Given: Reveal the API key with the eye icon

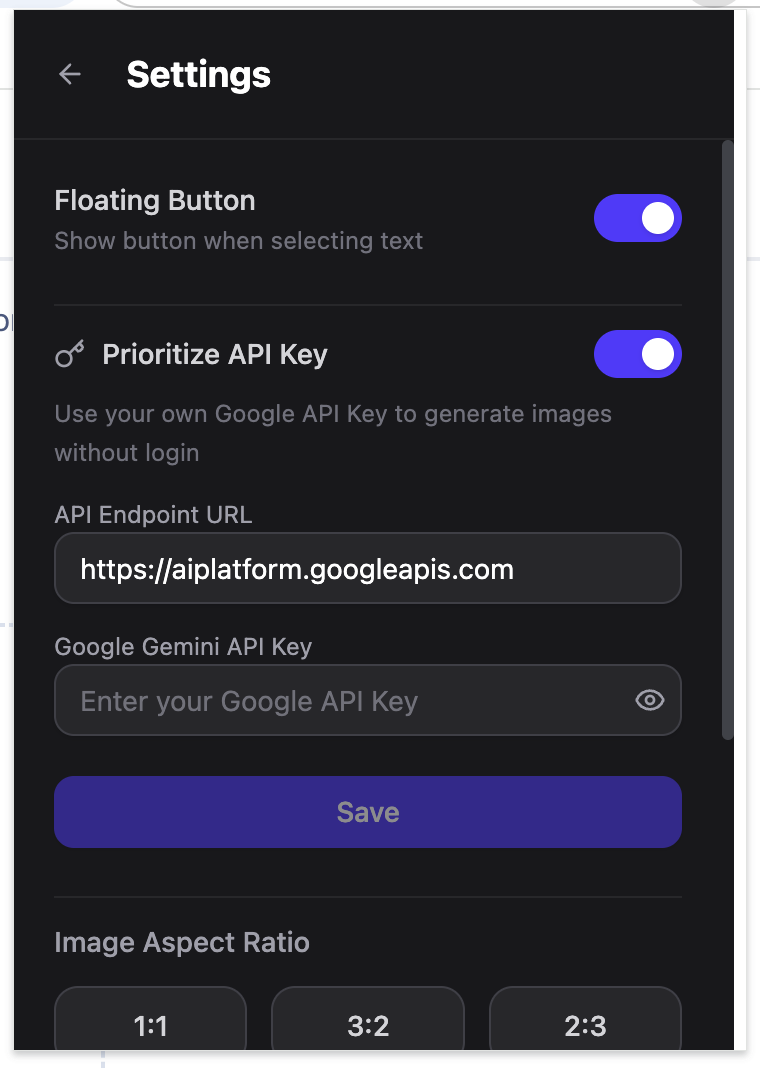Looking at the screenshot, I should [x=650, y=701].
